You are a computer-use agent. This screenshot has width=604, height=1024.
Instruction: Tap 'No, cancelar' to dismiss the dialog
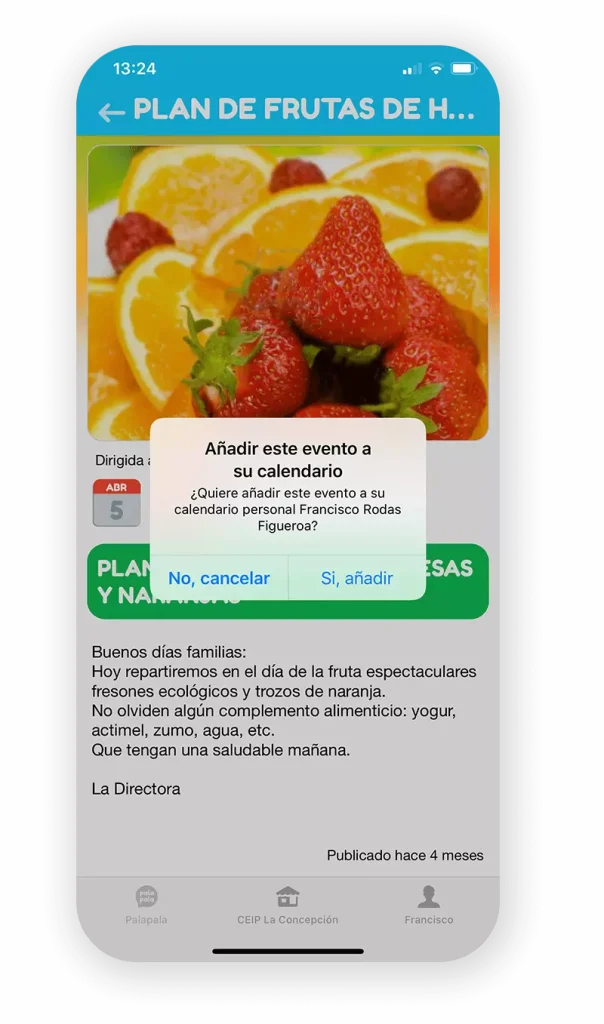pyautogui.click(x=219, y=578)
